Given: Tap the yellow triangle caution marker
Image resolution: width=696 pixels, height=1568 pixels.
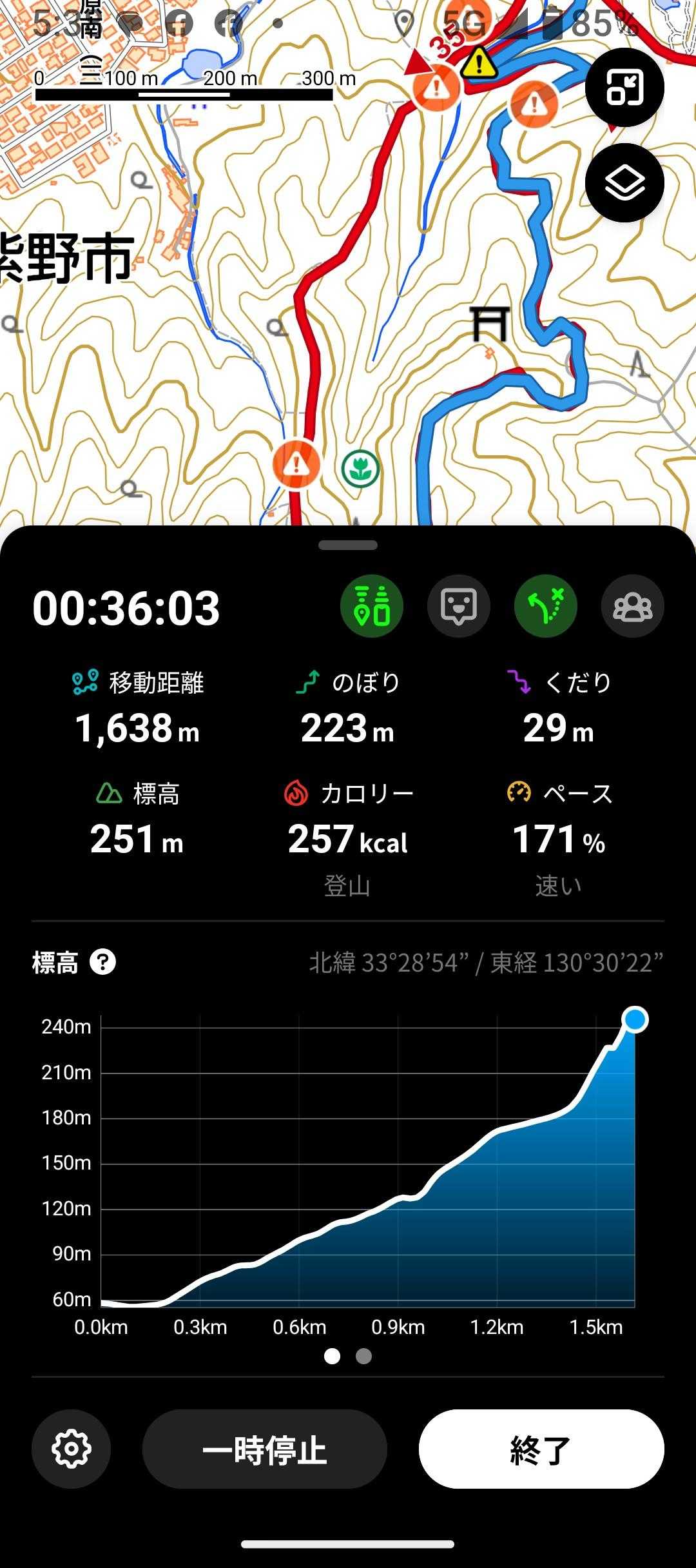Looking at the screenshot, I should pyautogui.click(x=479, y=63).
